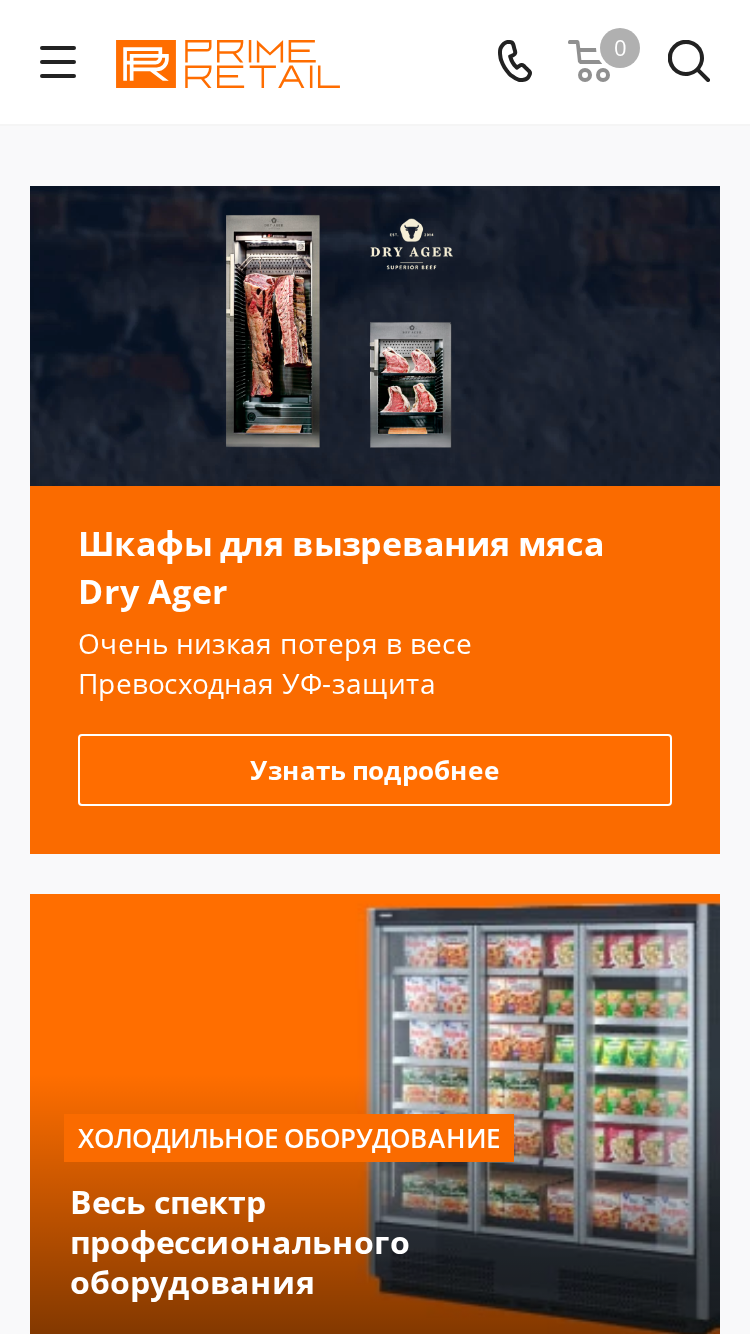The image size is (750, 1334).
Task: Open the "Холодильное оборудование" banner
Action: tap(375, 1114)
